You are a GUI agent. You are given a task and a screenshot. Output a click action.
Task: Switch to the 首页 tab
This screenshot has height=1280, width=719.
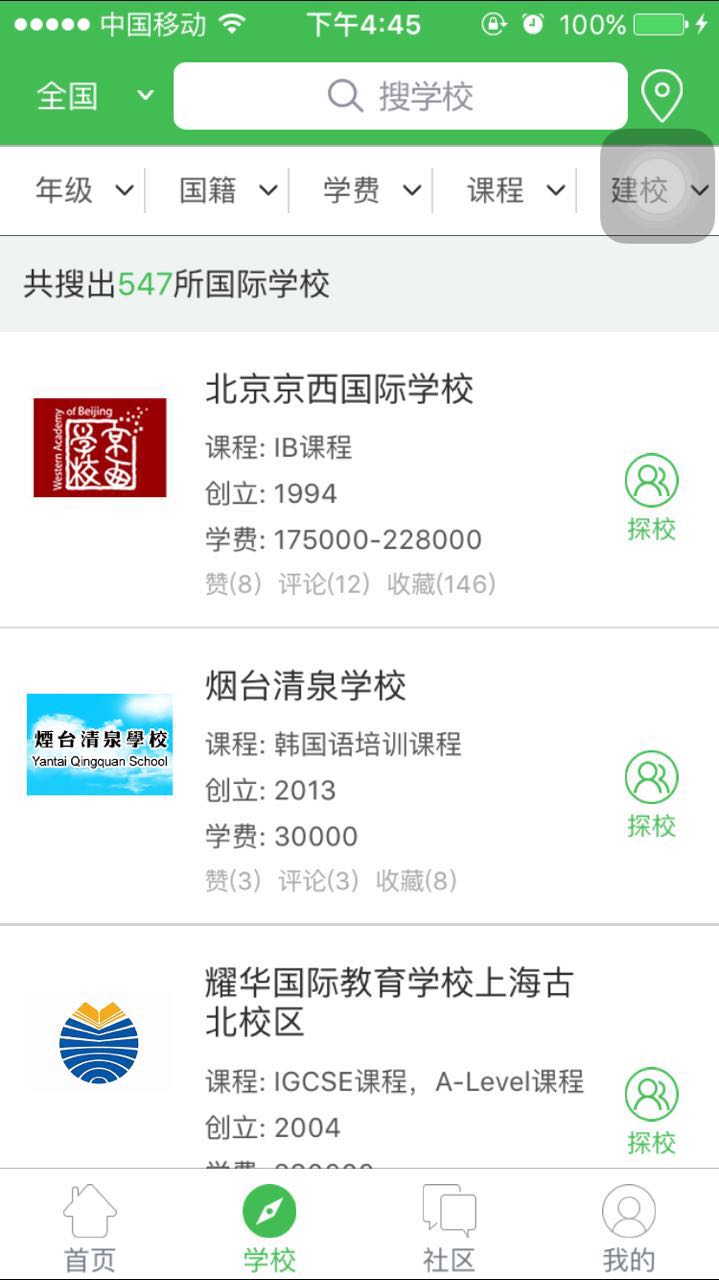click(90, 1226)
